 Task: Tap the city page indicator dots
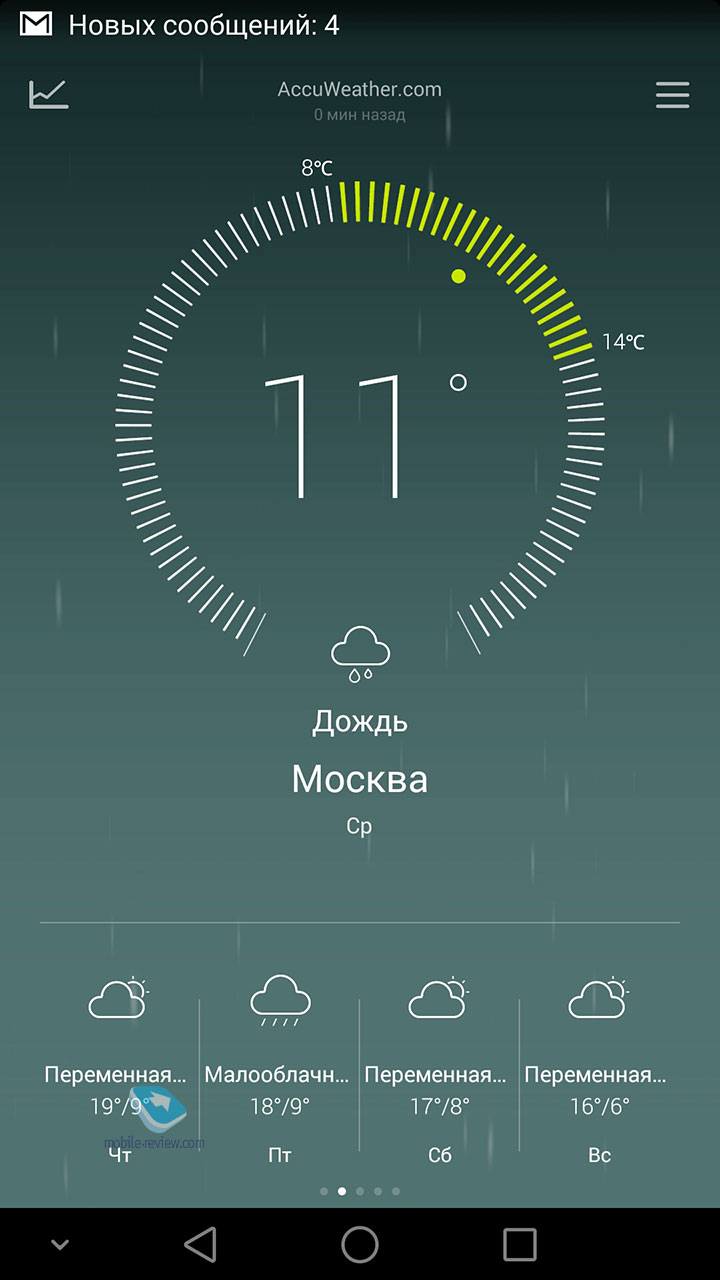(x=360, y=1191)
